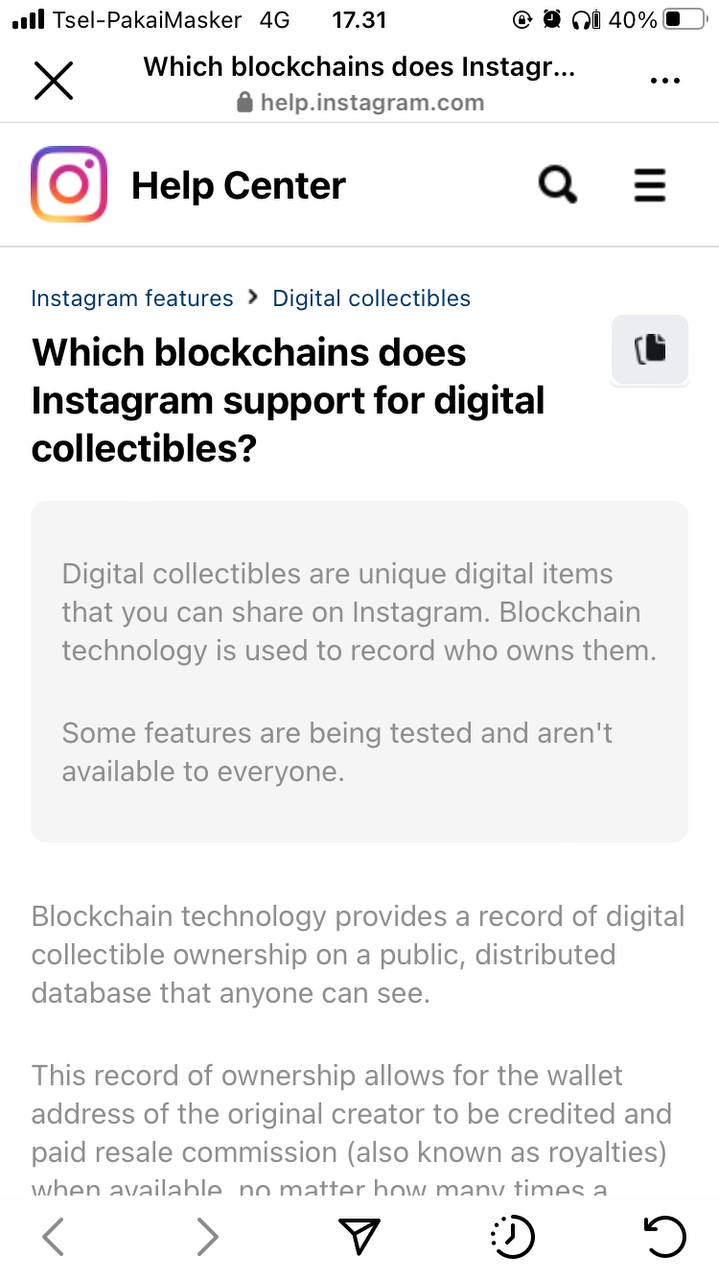Go to Instagram features breadcrumb
This screenshot has width=719, height=1280.
132,298
